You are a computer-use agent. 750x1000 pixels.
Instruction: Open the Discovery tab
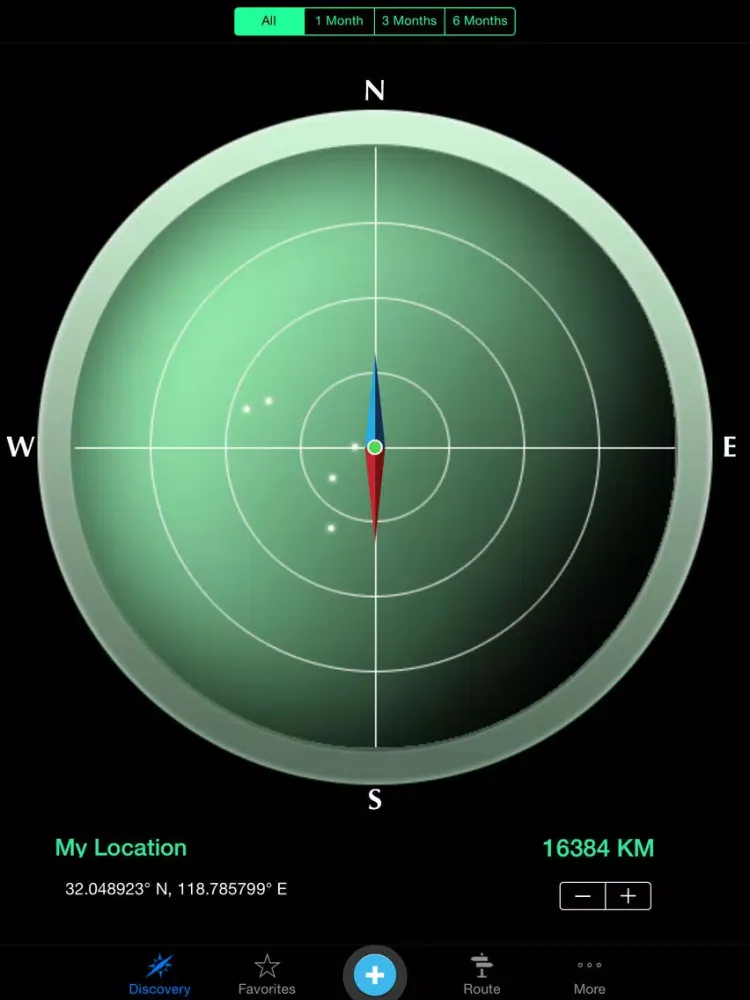[x=159, y=974]
